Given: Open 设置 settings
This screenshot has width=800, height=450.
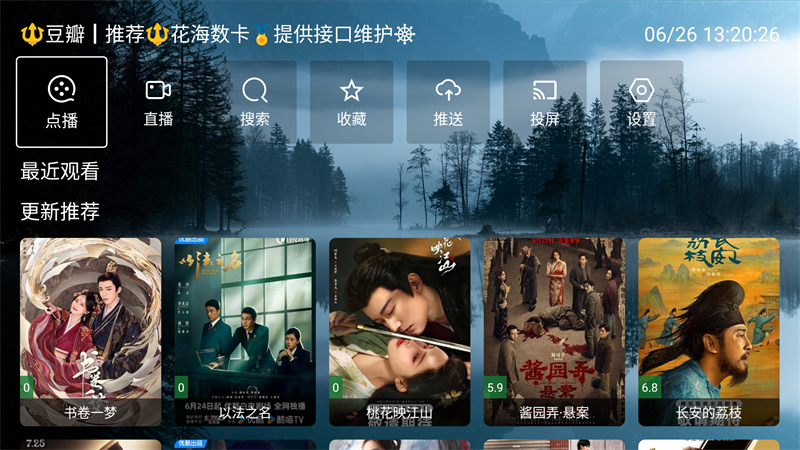Looking at the screenshot, I should tap(641, 102).
